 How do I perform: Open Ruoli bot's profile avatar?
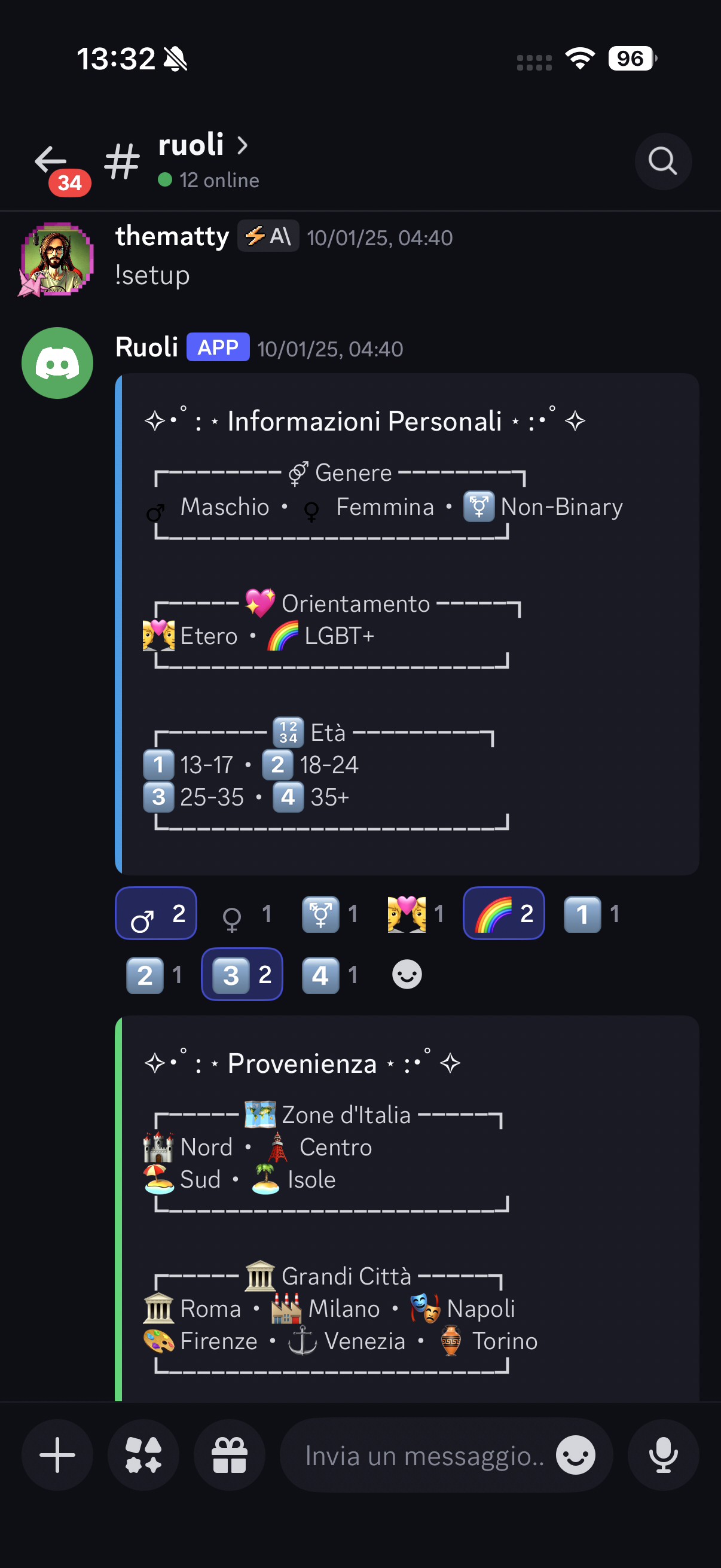tap(57, 363)
